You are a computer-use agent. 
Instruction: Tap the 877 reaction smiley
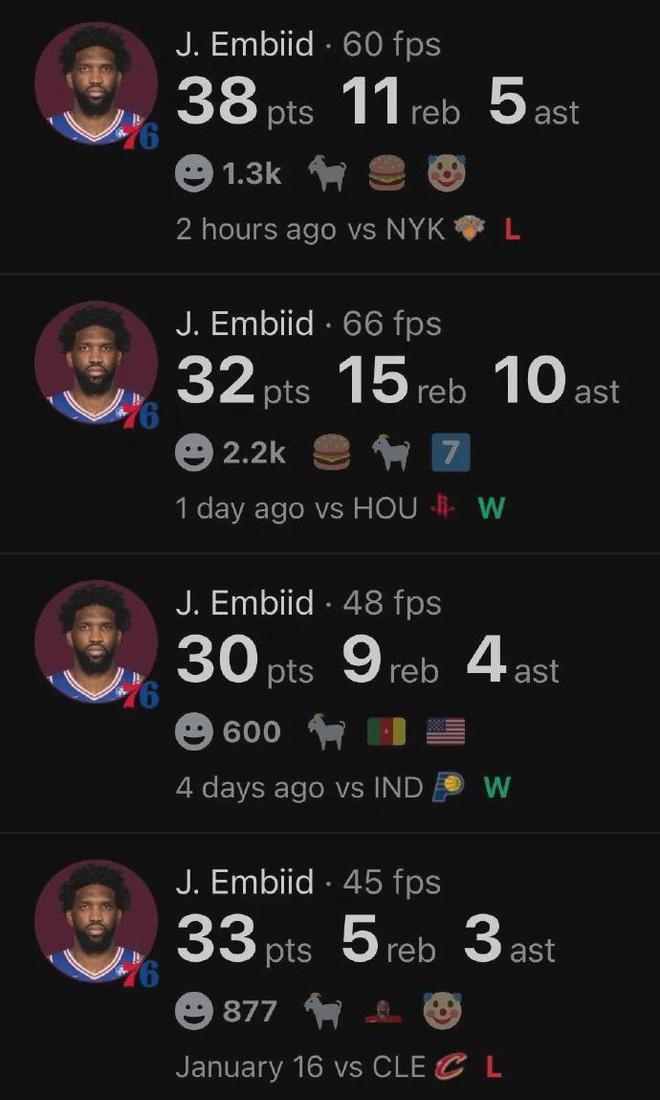[195, 1011]
